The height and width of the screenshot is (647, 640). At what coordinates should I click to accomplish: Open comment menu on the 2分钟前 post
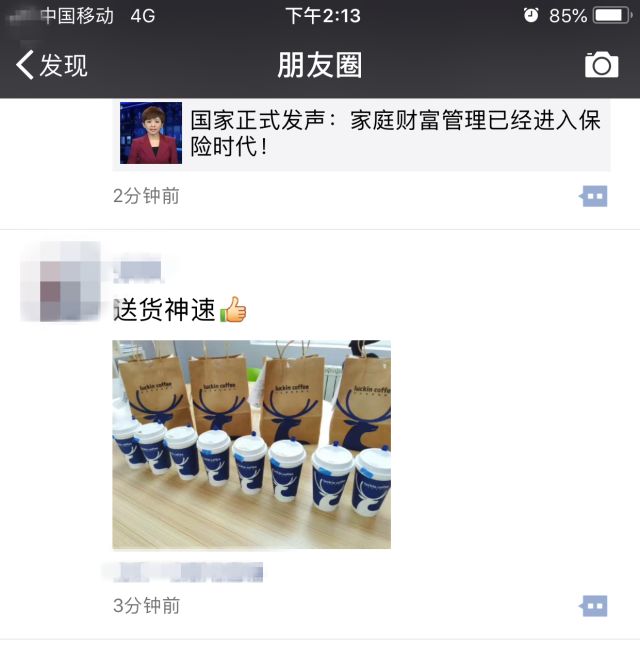594,196
